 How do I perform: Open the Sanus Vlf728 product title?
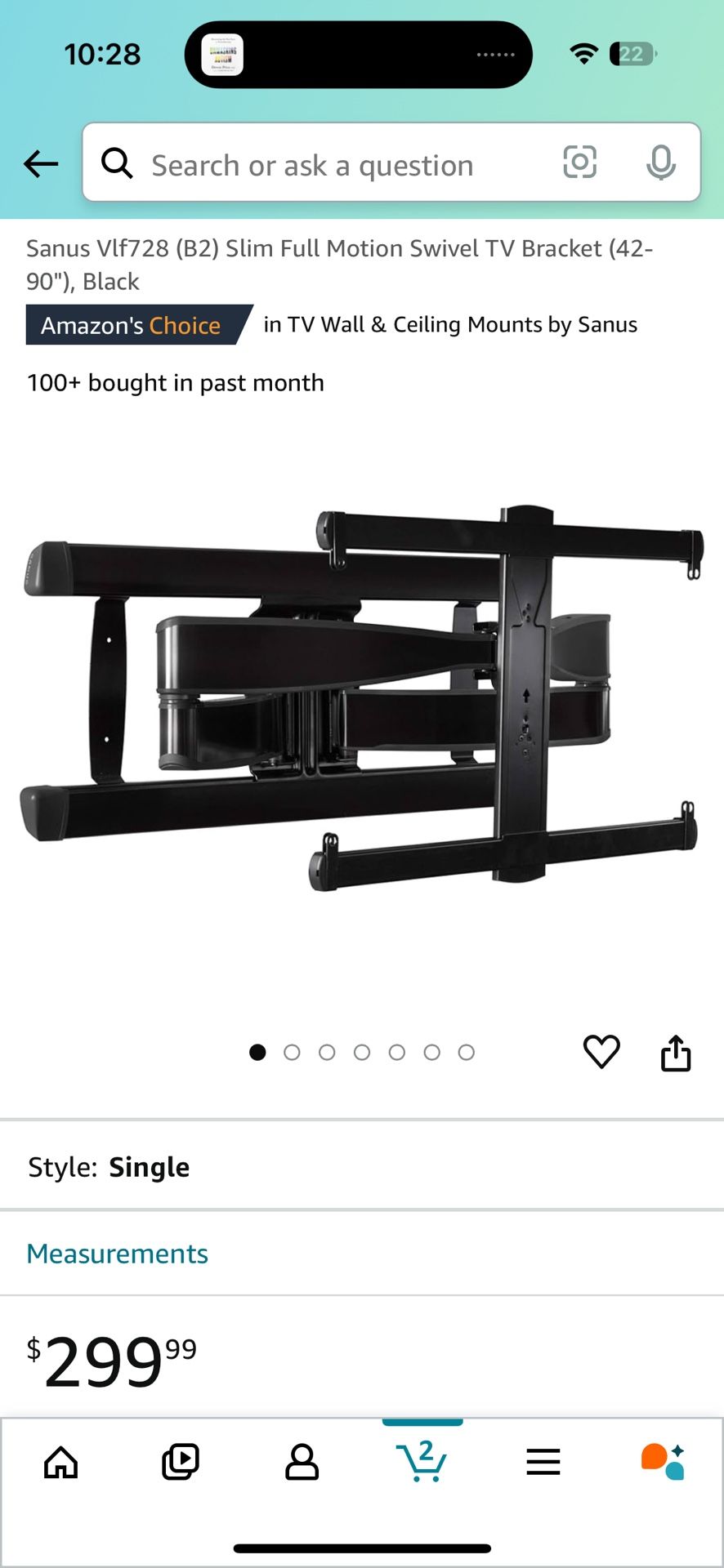[340, 264]
